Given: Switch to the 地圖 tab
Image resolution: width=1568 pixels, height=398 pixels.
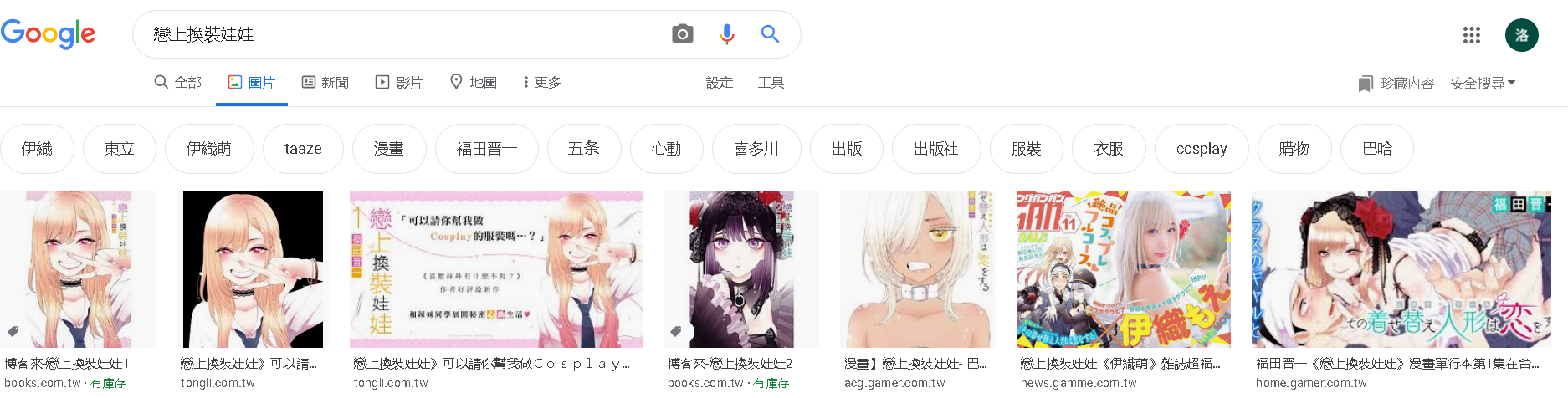Looking at the screenshot, I should click(x=474, y=82).
